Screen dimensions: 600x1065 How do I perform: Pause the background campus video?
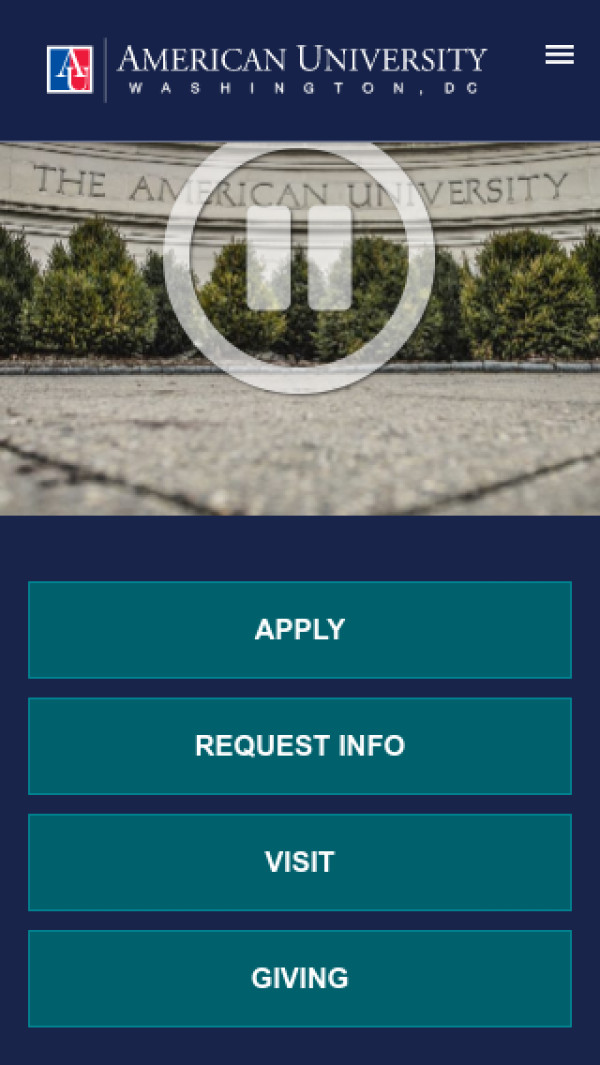(x=299, y=258)
